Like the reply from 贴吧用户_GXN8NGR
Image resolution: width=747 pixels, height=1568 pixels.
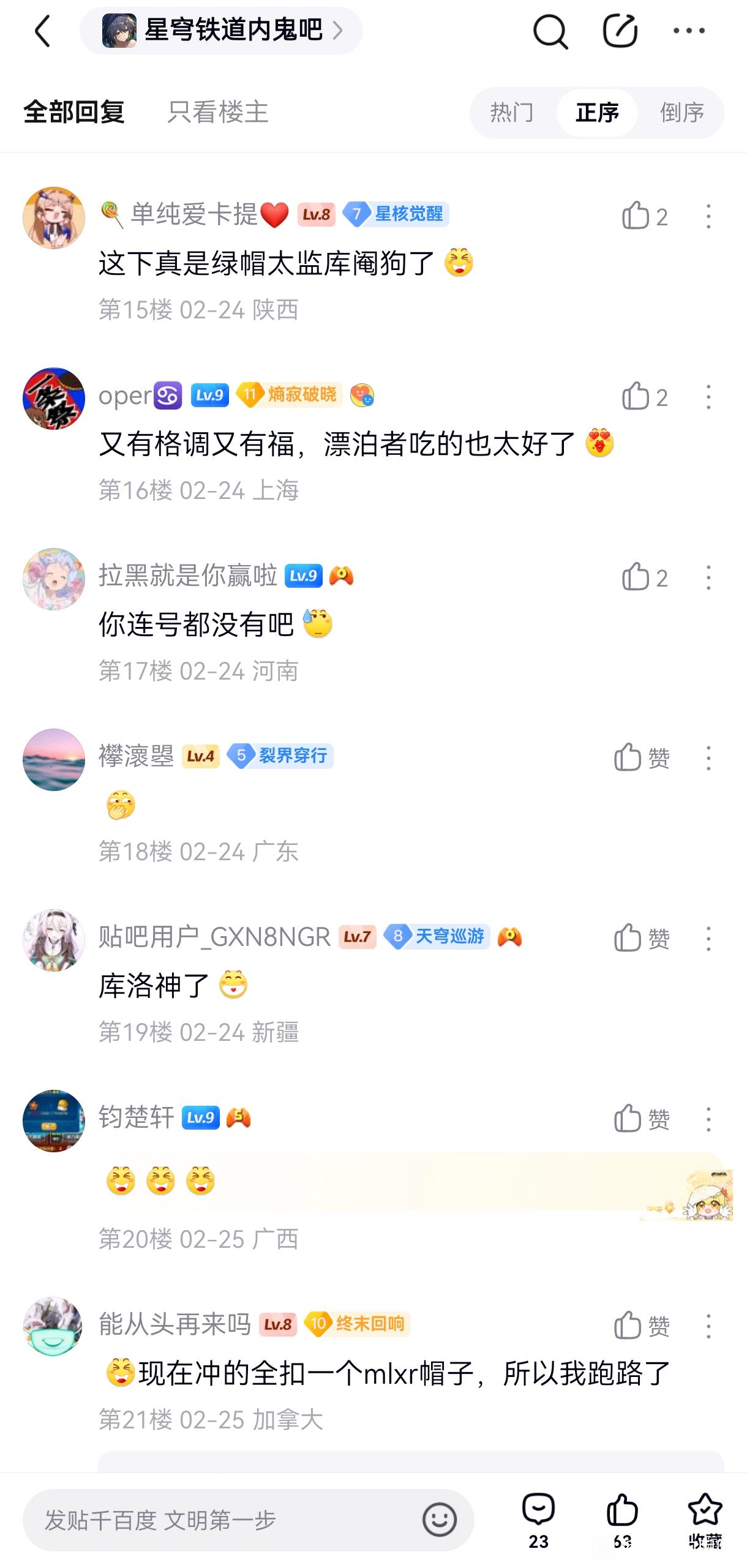[628, 938]
